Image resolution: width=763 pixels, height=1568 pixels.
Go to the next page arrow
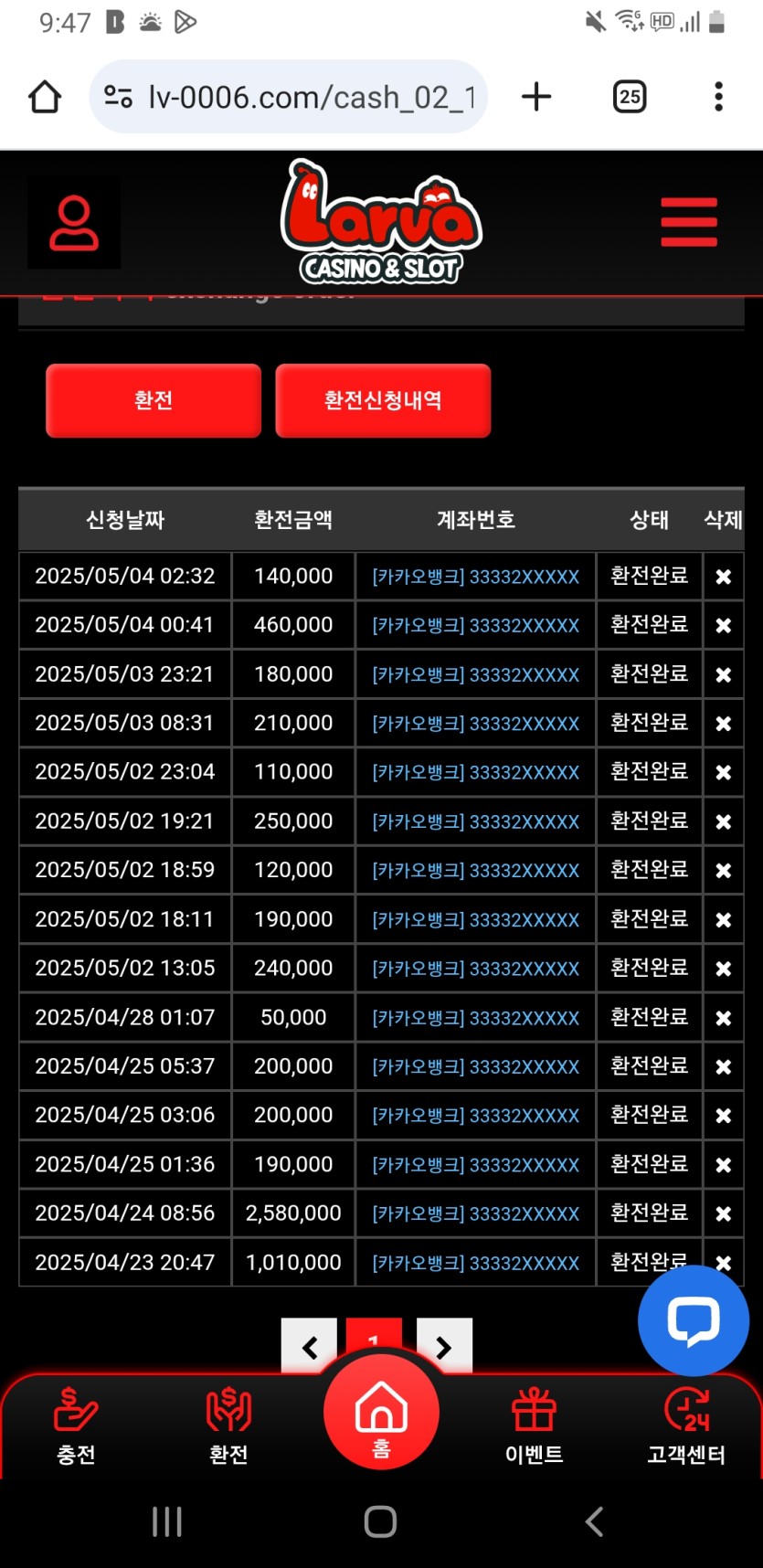(444, 1347)
